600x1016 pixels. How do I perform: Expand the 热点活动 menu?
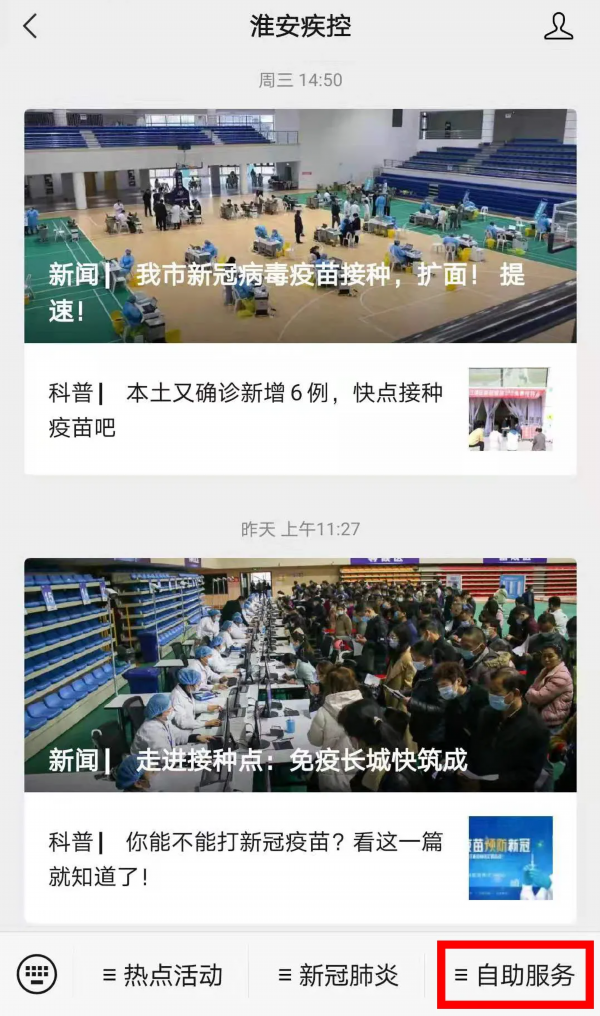[163, 975]
